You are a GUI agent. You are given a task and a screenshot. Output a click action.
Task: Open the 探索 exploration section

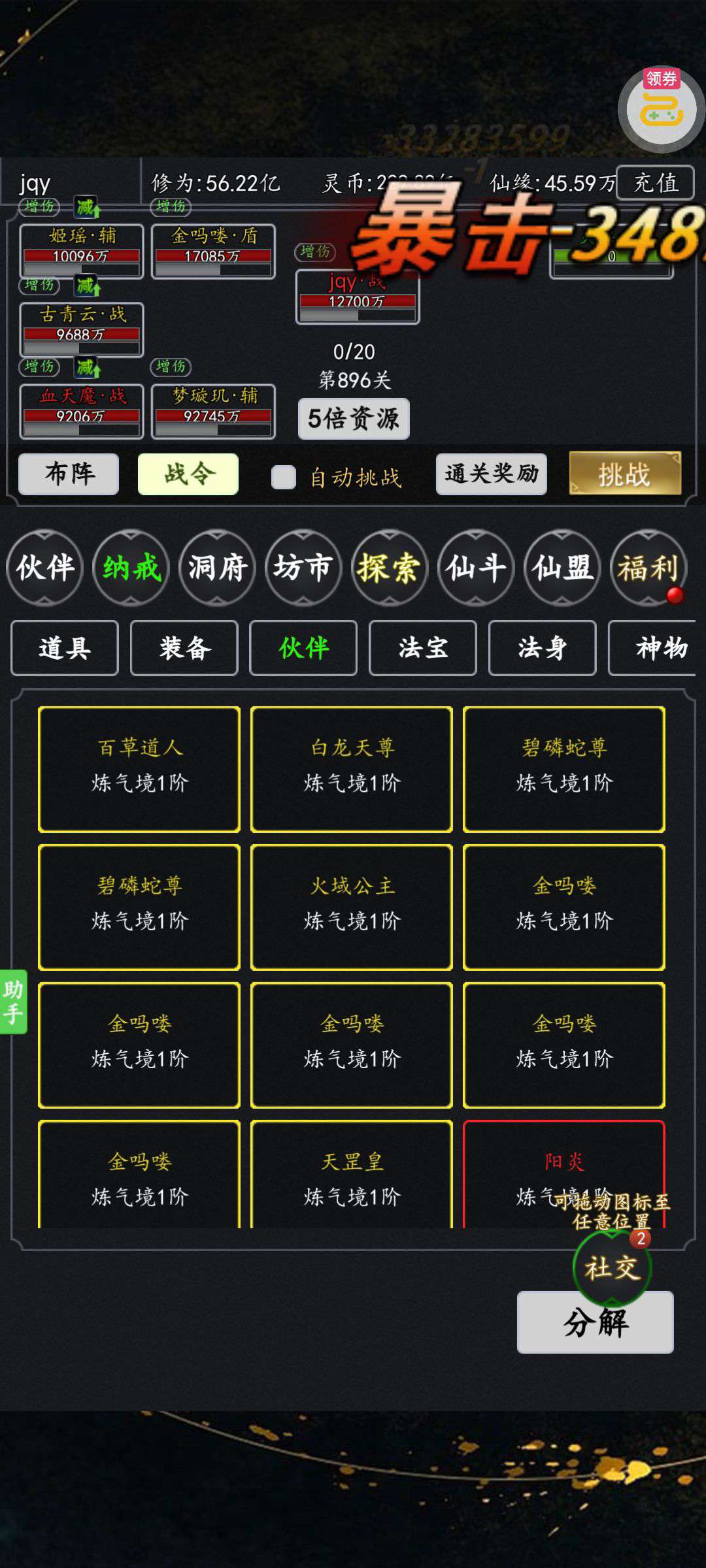click(x=389, y=567)
